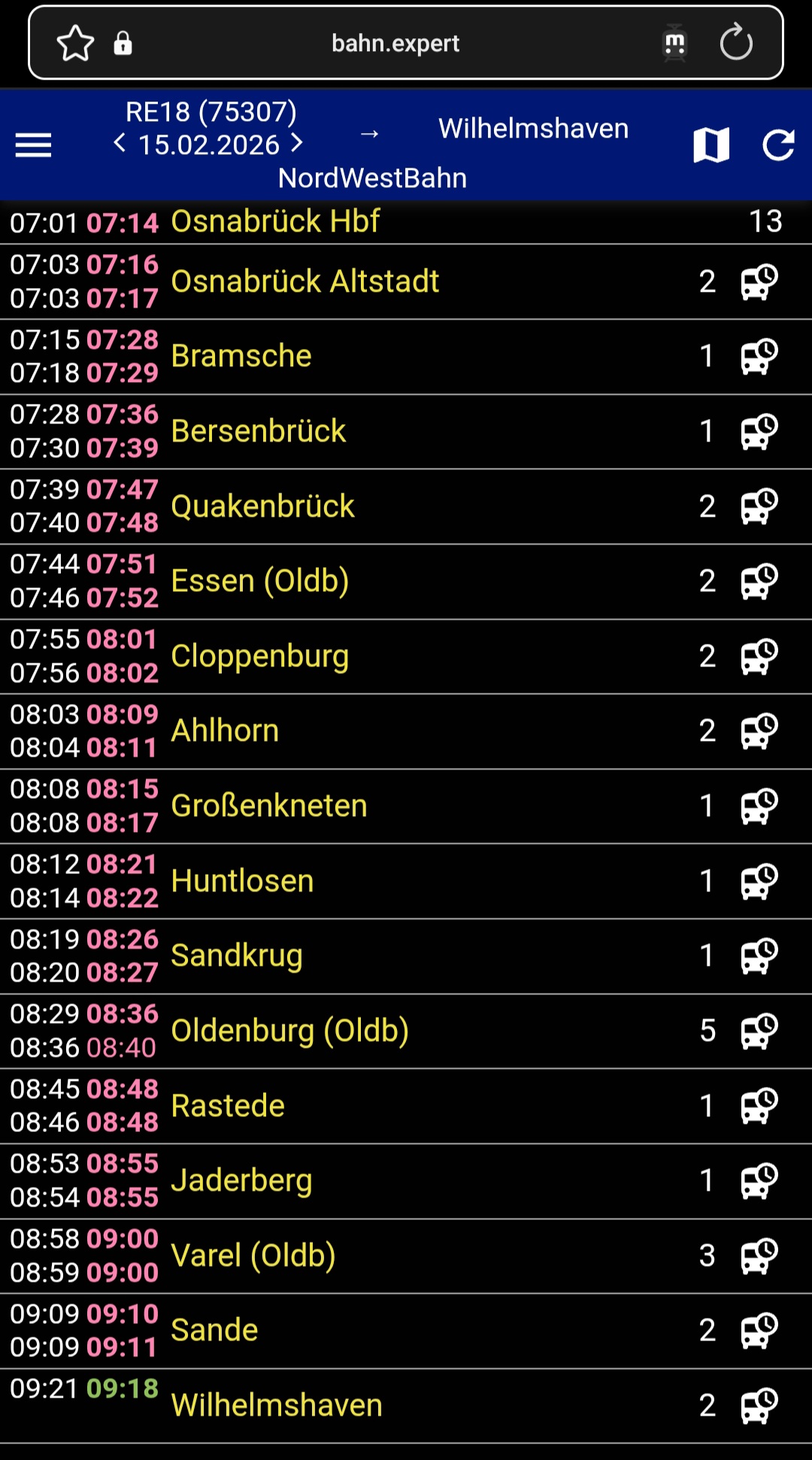The image size is (812, 1460).
Task: Open Quakenbrück station link
Action: pyautogui.click(x=262, y=506)
